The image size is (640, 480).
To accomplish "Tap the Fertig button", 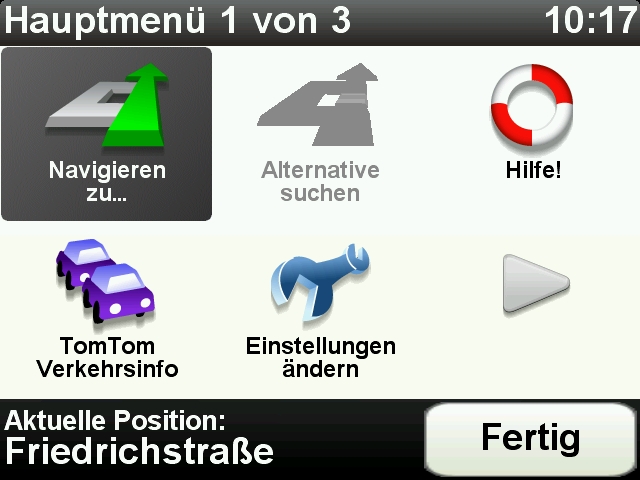I will pyautogui.click(x=530, y=438).
